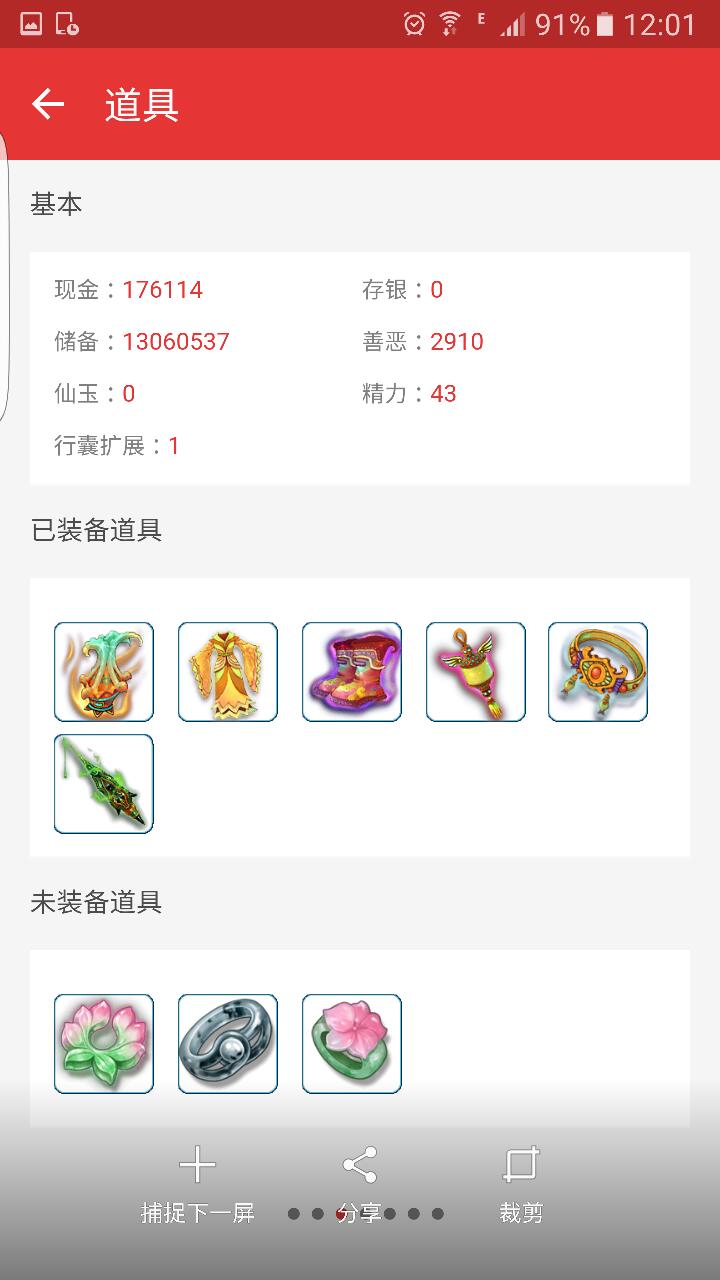The image size is (720, 1280).
Task: View the unequipped dark metal ring
Action: pyautogui.click(x=228, y=1044)
